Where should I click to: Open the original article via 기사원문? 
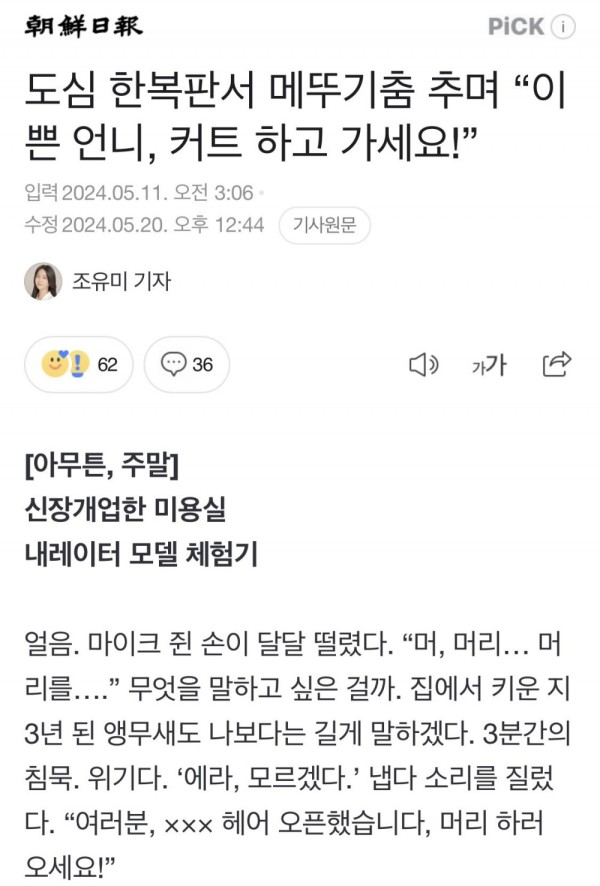tap(324, 225)
